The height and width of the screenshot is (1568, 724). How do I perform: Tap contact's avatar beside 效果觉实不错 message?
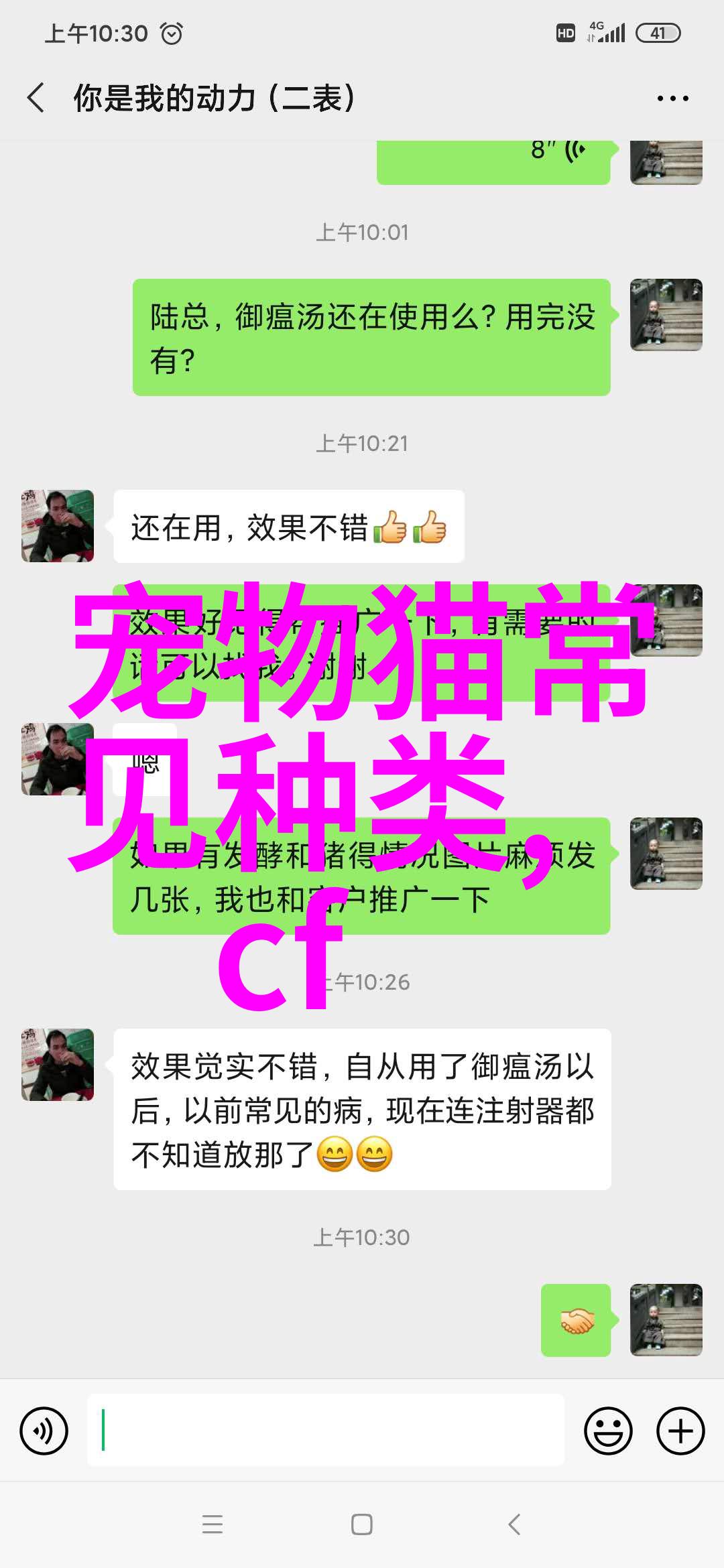pos(58,1065)
